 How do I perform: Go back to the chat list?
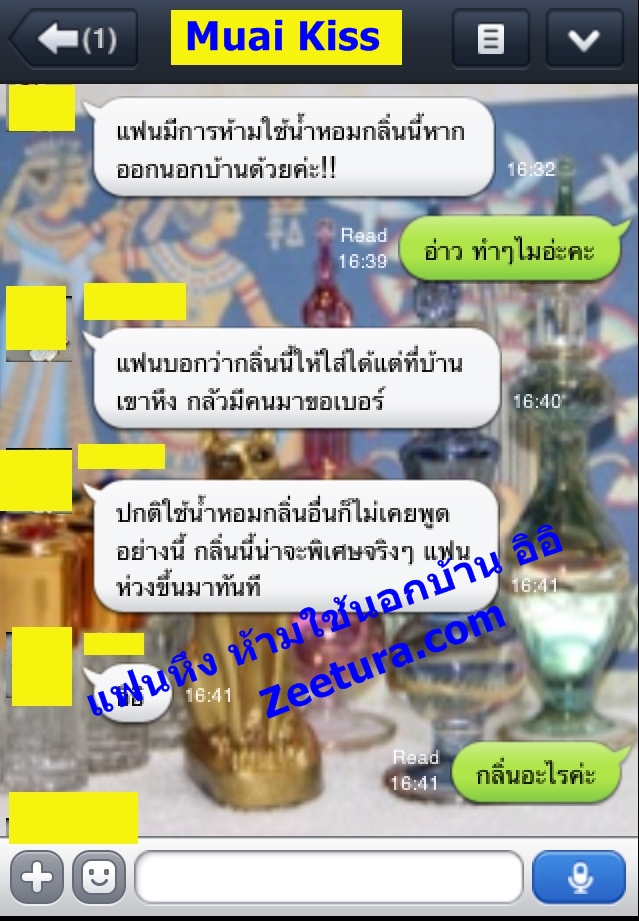click(75, 39)
